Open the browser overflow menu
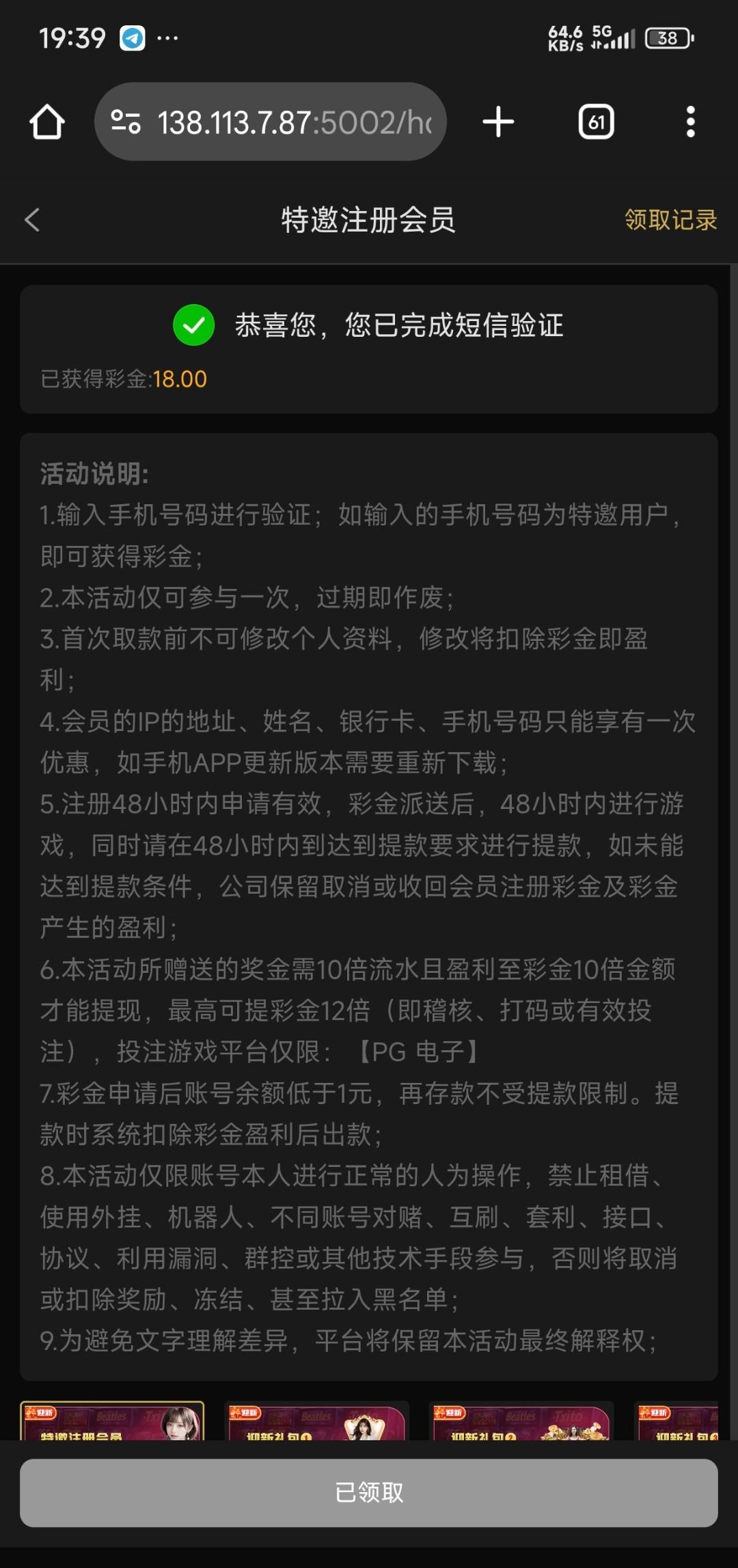The image size is (738, 1568). tap(691, 122)
